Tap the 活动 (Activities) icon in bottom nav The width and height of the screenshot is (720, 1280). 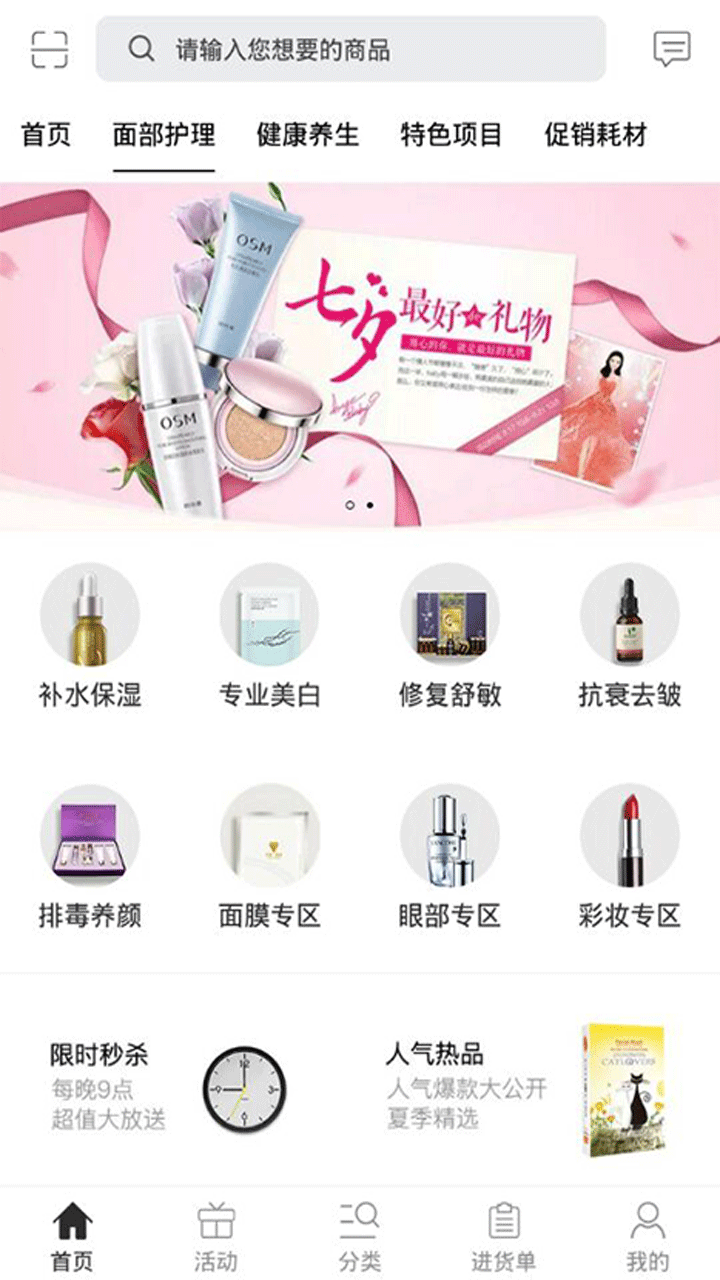(x=215, y=1228)
